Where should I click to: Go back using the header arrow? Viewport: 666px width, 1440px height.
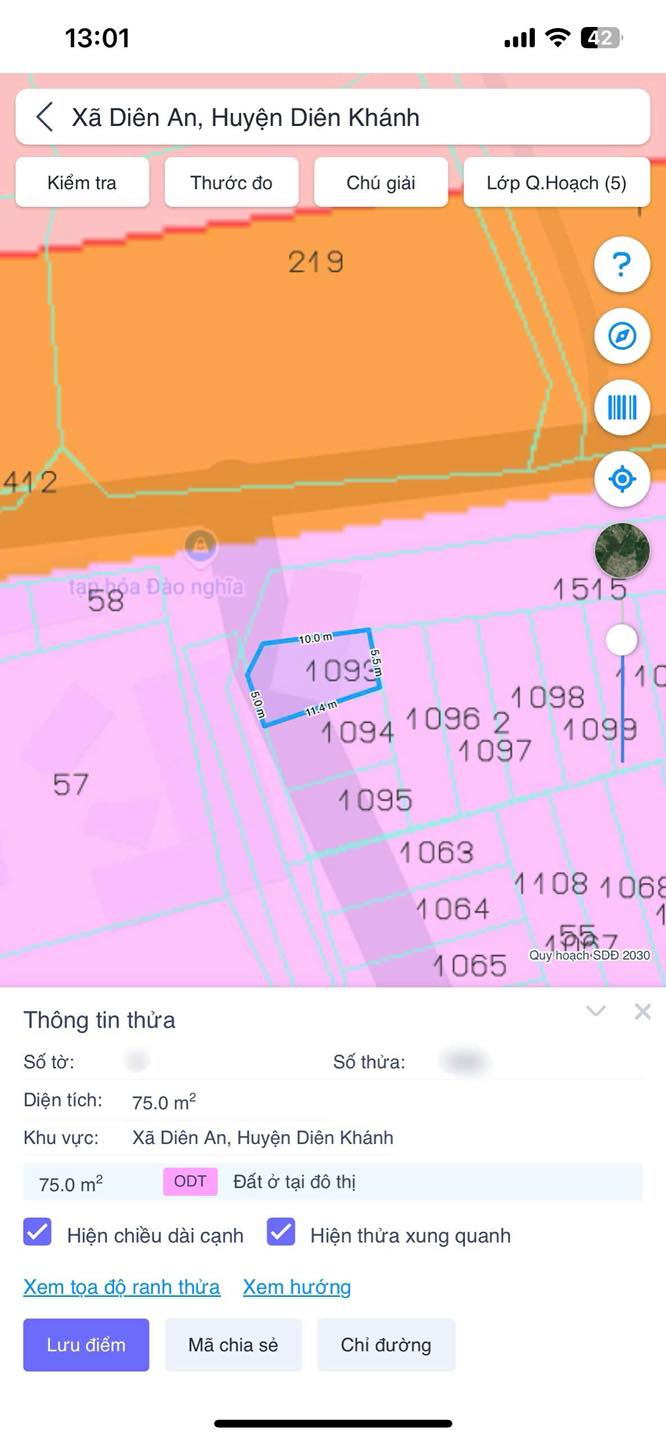[x=44, y=117]
